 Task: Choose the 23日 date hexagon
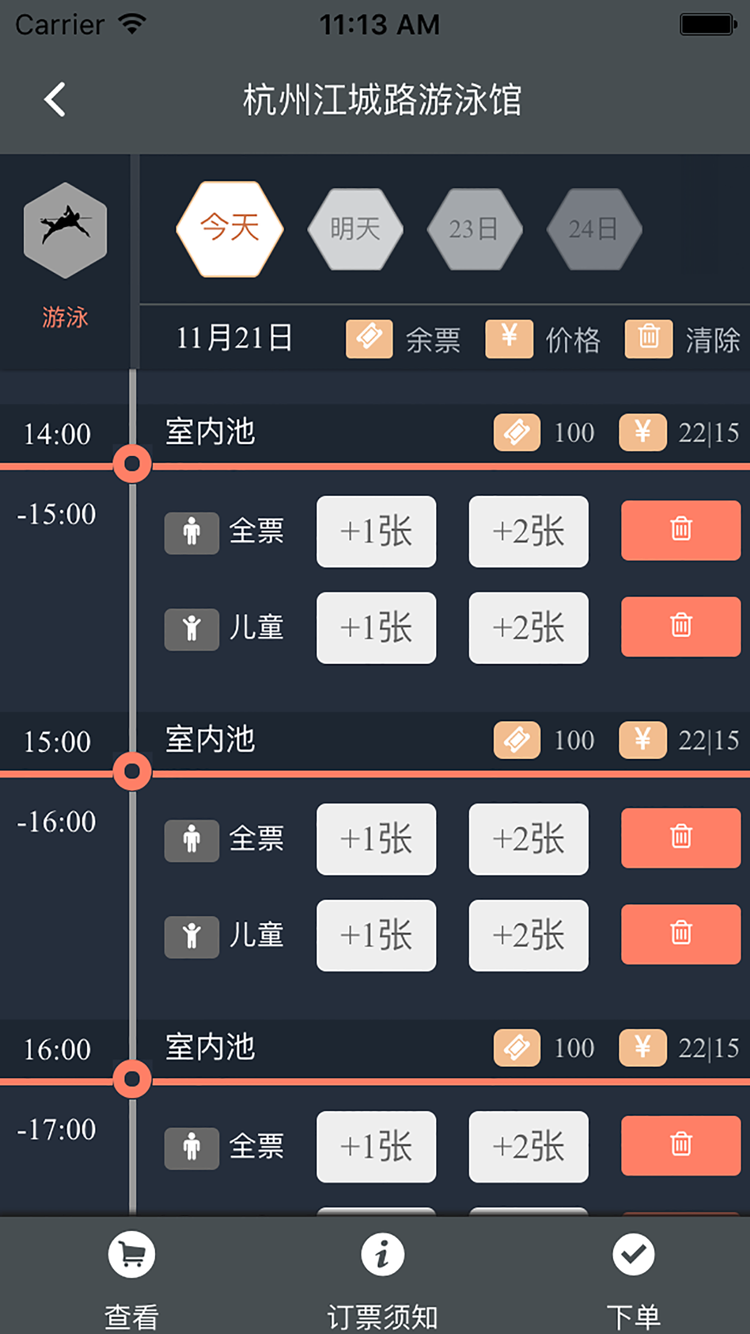coord(475,228)
